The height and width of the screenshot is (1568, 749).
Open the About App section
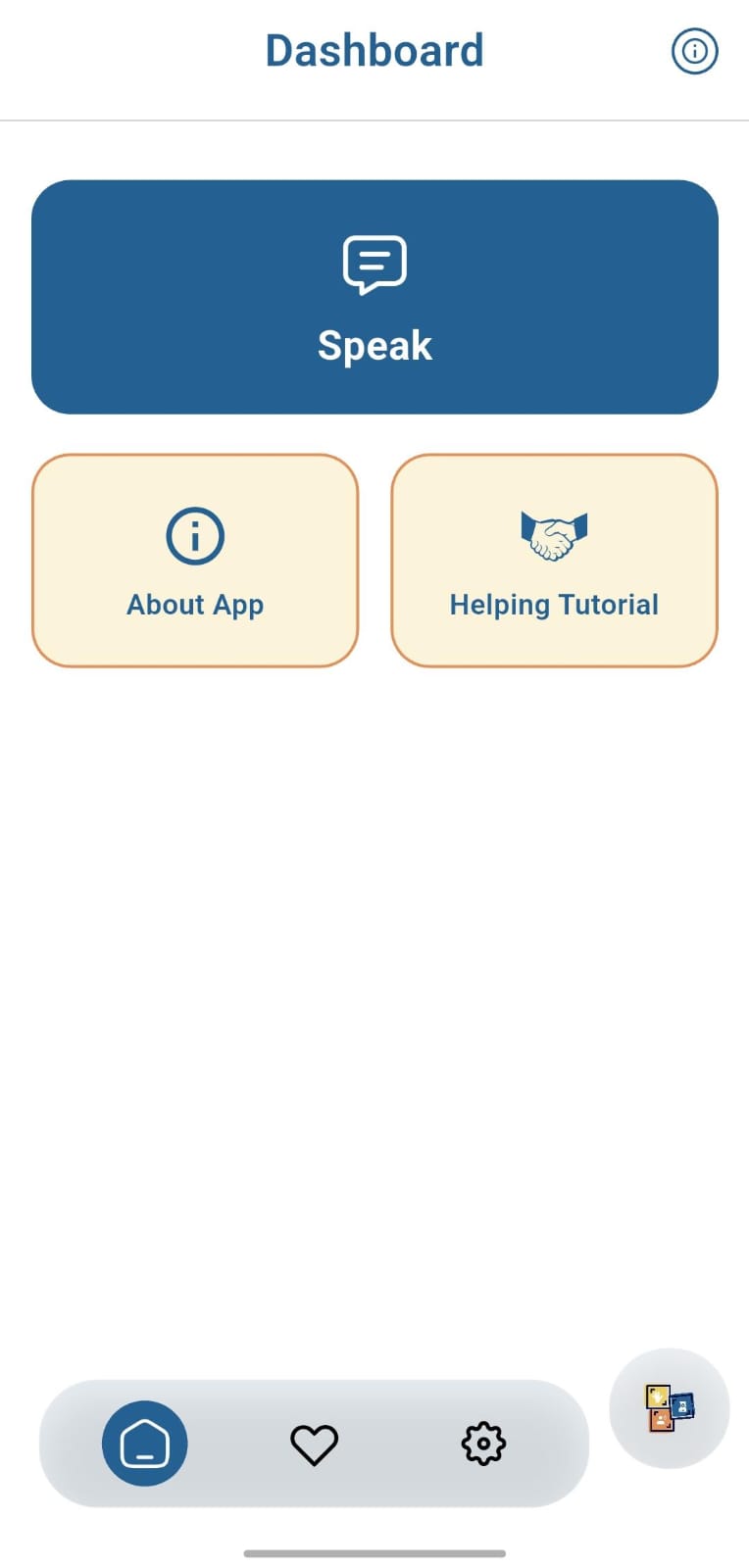(x=194, y=559)
